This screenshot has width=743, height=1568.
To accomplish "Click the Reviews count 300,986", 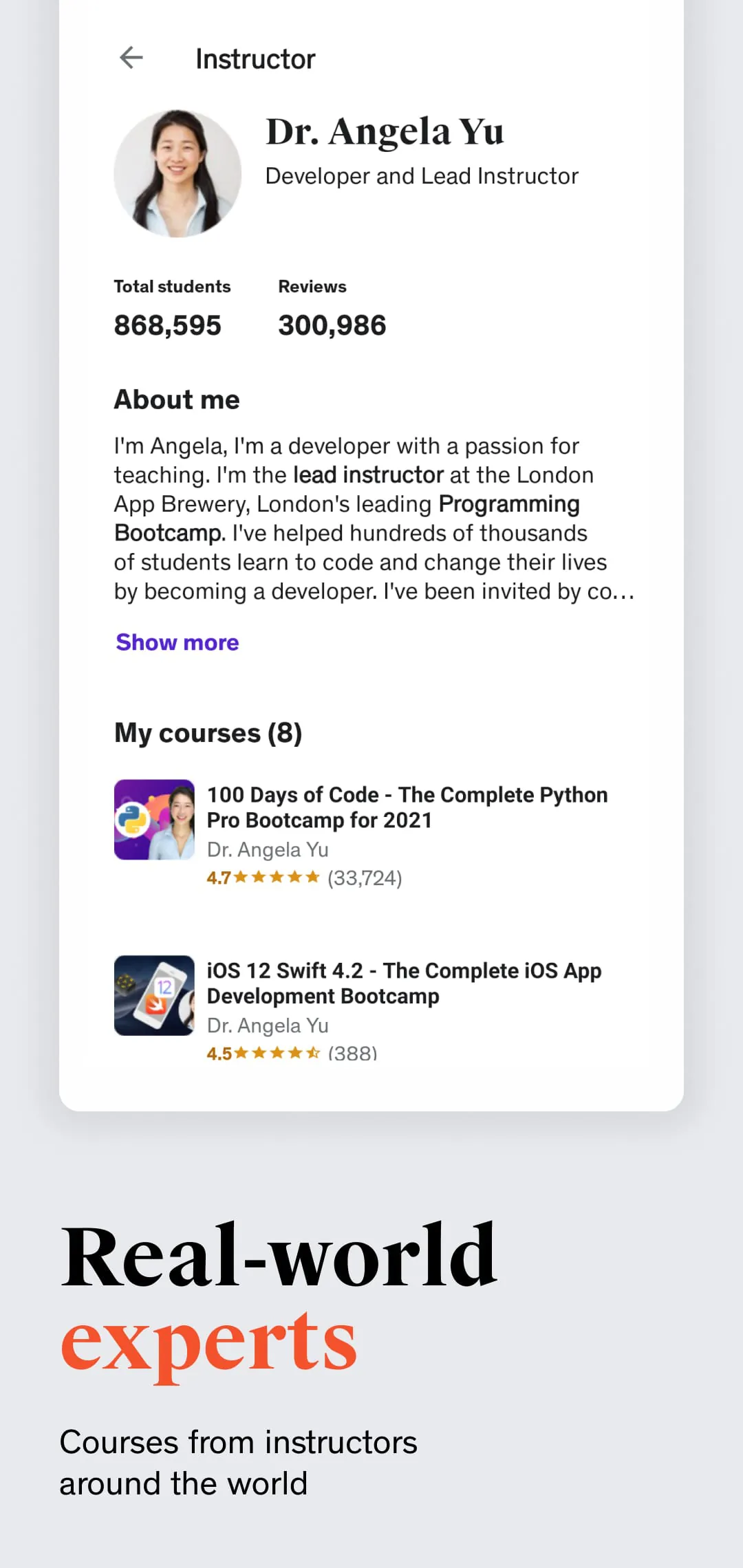I will (x=332, y=325).
